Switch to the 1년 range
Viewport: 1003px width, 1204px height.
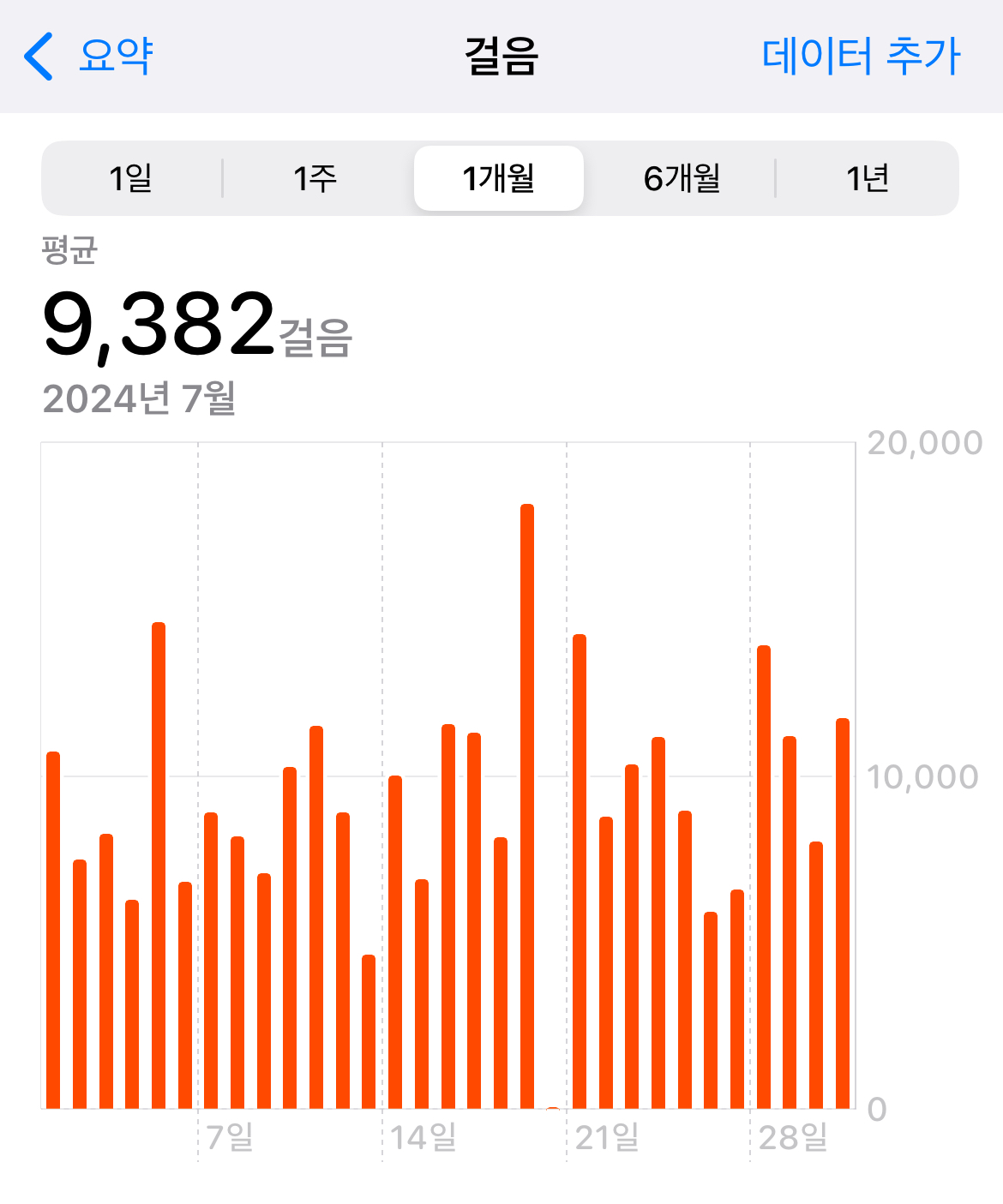(x=867, y=178)
